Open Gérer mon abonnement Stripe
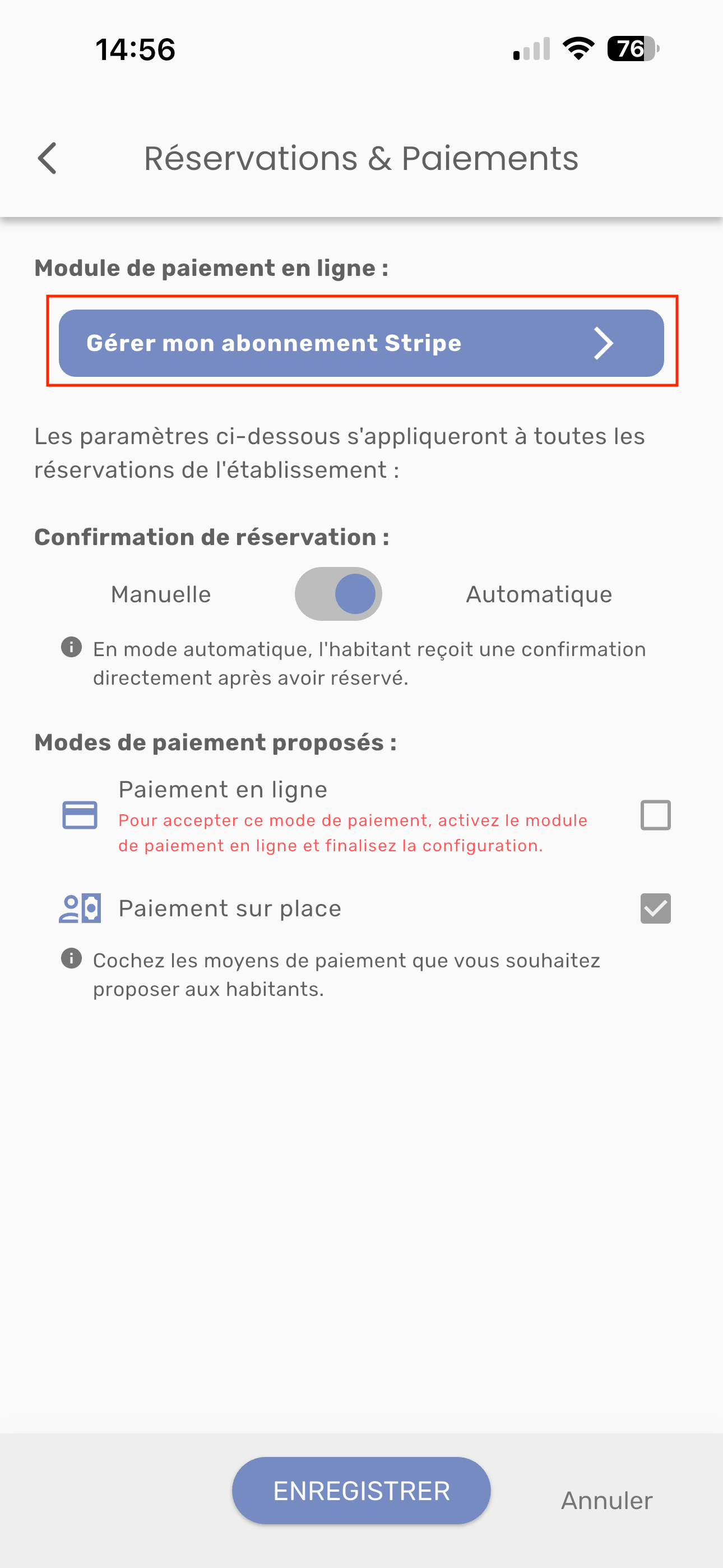723x1568 pixels. point(361,343)
